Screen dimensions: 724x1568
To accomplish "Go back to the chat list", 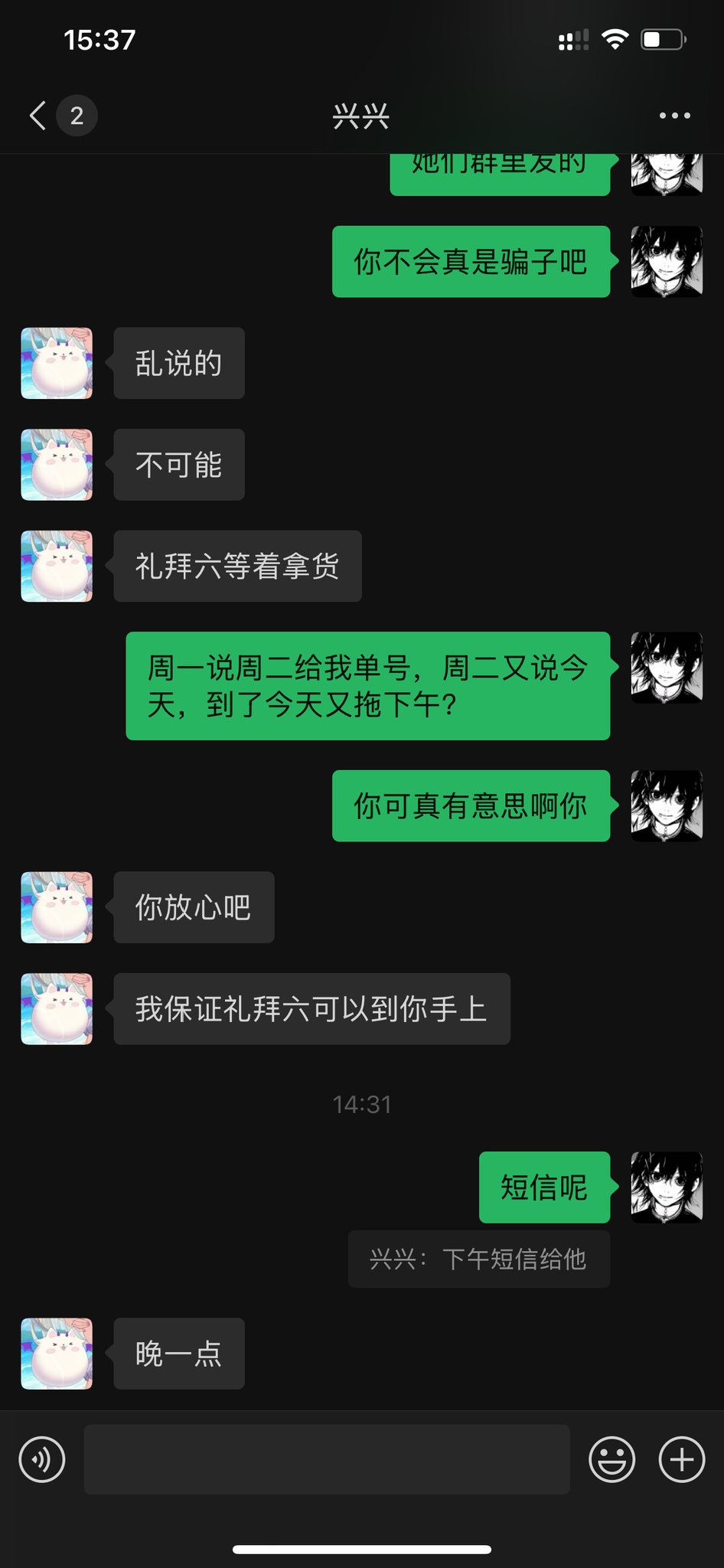I will coord(38,116).
